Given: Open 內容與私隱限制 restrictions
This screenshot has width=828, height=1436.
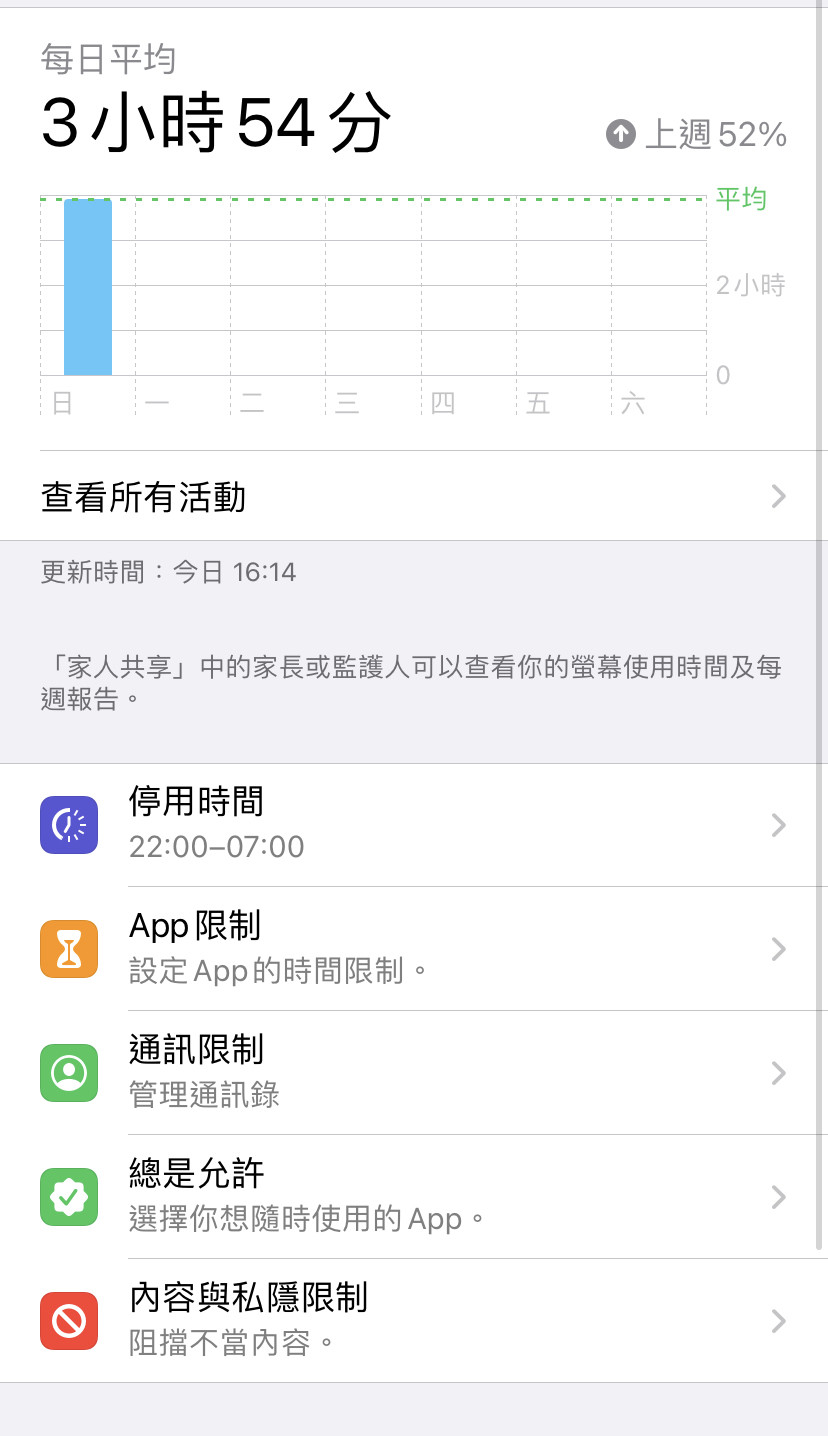Looking at the screenshot, I should click(414, 1321).
